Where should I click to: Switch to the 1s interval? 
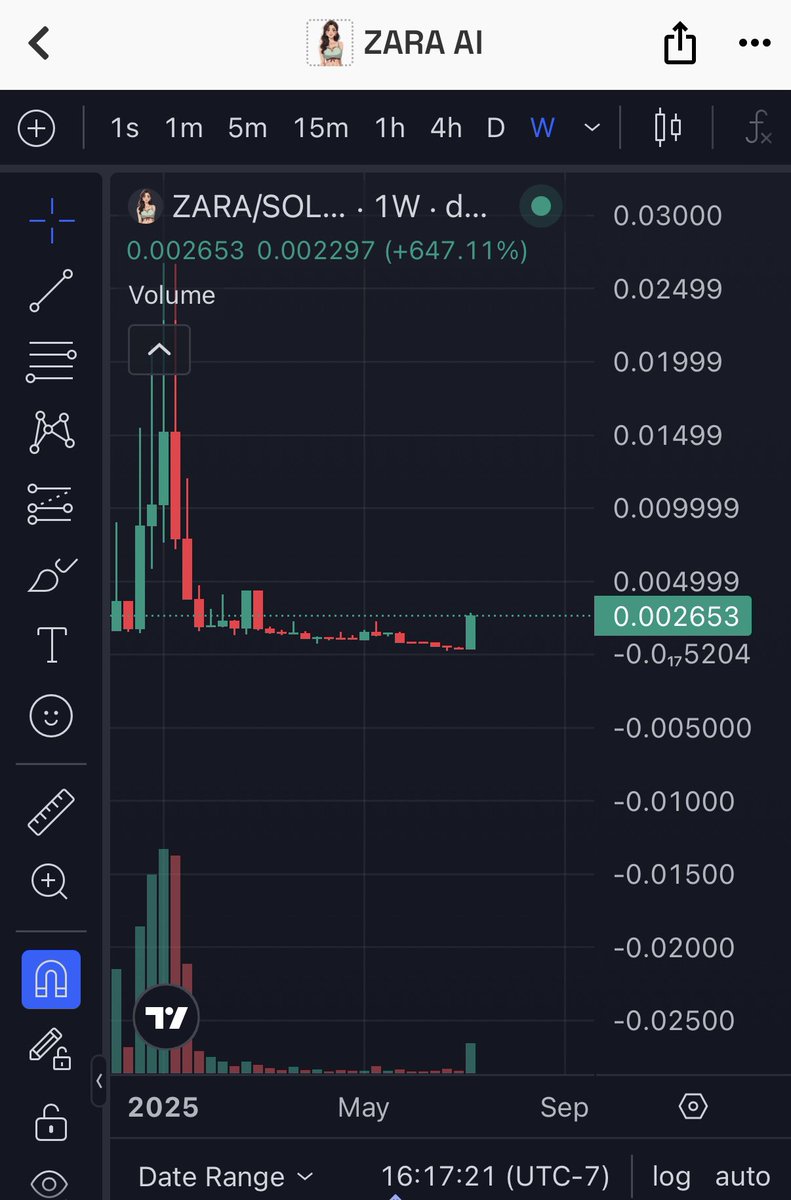coord(124,128)
